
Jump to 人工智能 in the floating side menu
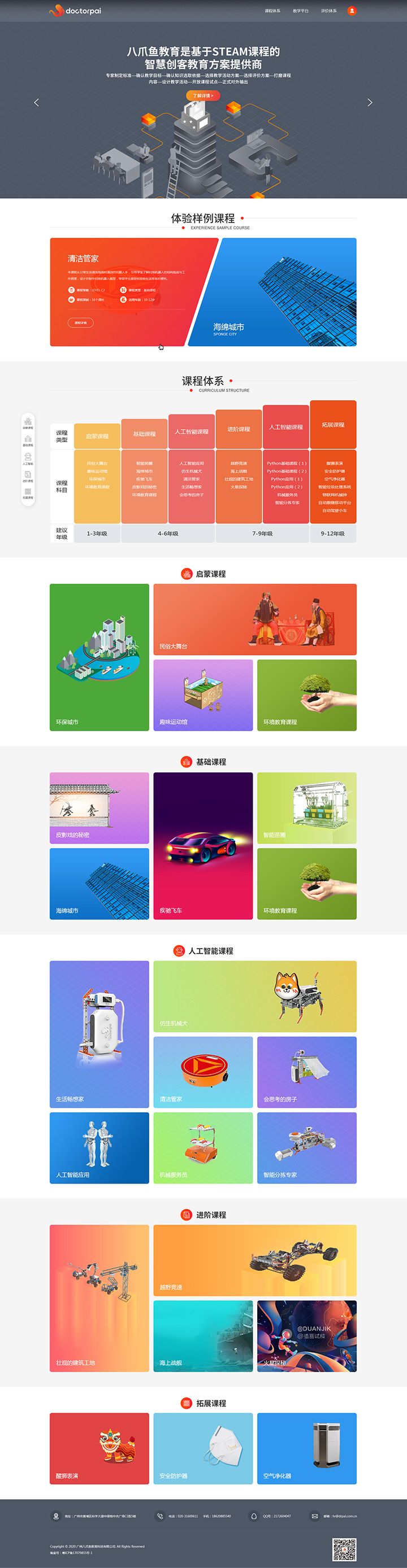coord(28,458)
